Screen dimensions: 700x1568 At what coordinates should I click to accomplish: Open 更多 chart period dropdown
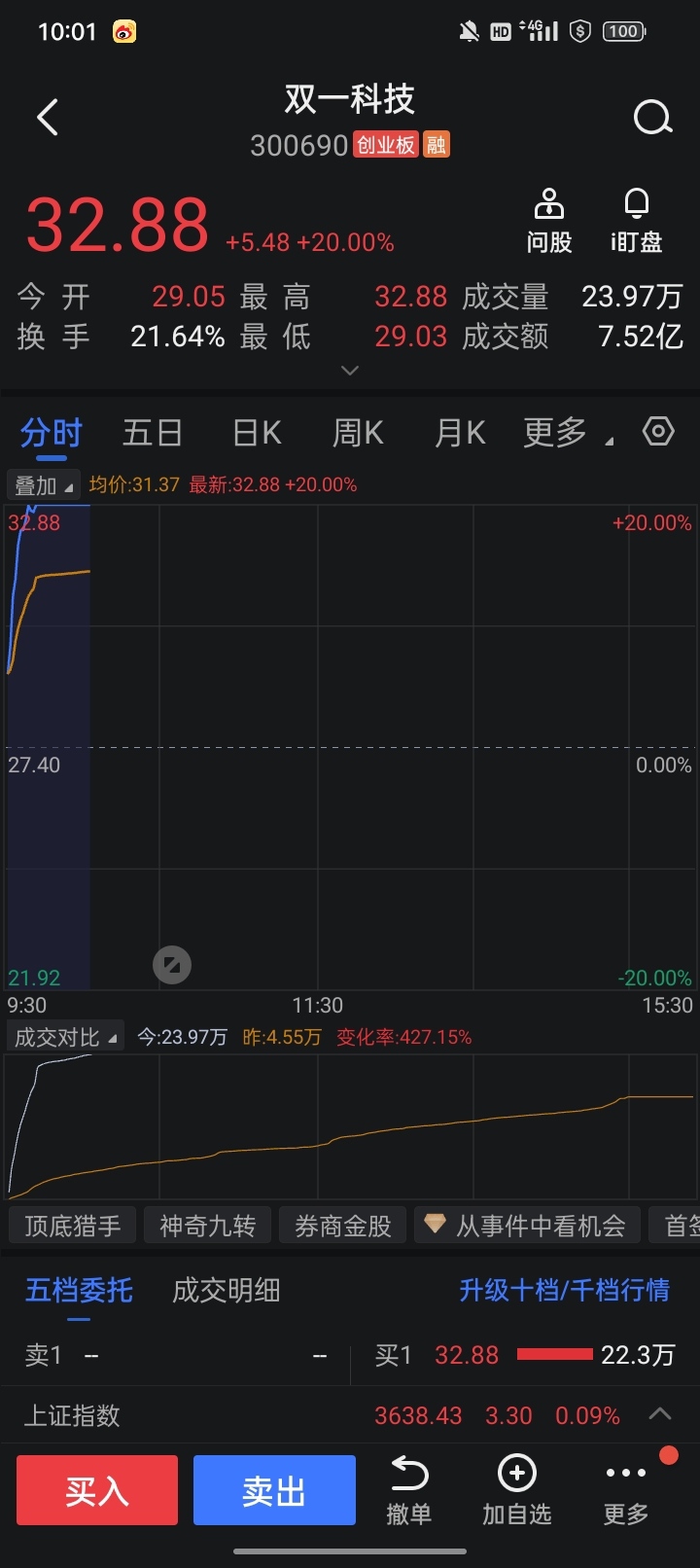click(x=568, y=433)
